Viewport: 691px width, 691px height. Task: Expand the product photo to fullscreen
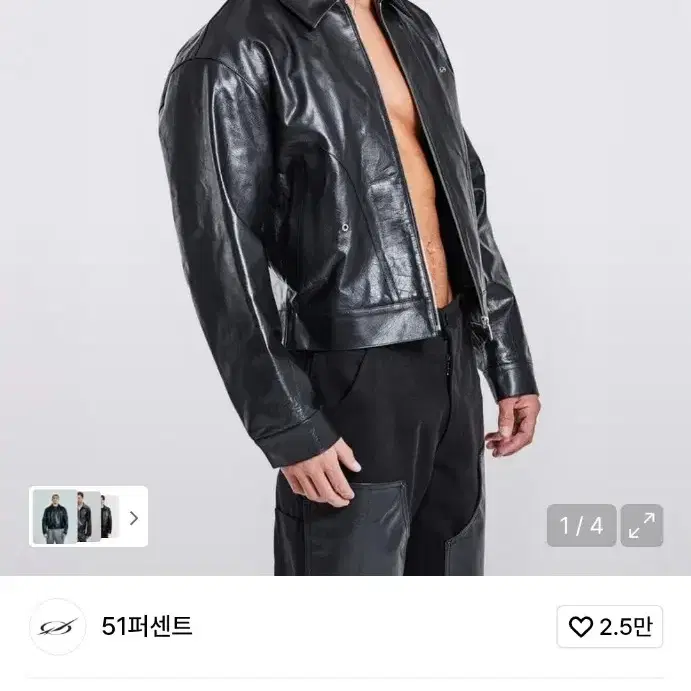click(x=642, y=525)
